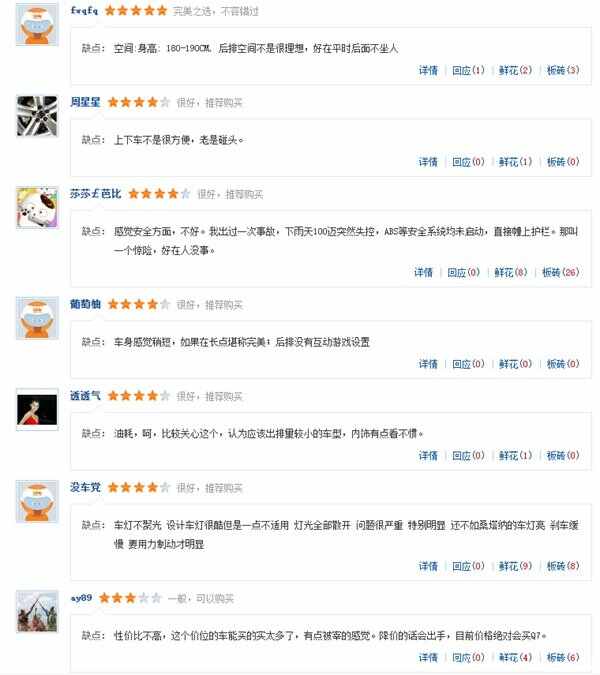Give 鲜花(1) to 透透气's review
Image resolution: width=600 pixels, height=675 pixels.
pyautogui.click(x=515, y=455)
